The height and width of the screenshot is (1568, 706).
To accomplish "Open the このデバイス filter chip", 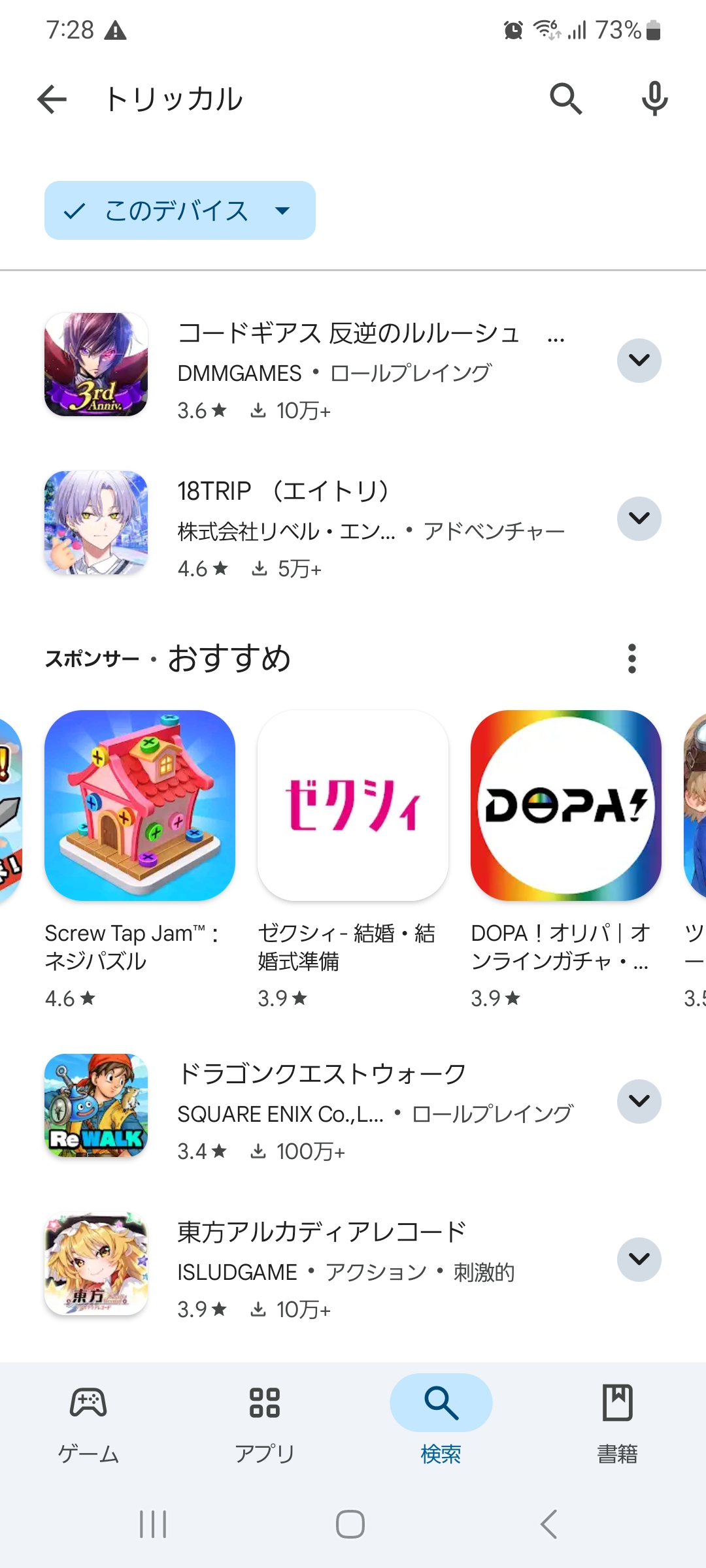I will pos(180,210).
